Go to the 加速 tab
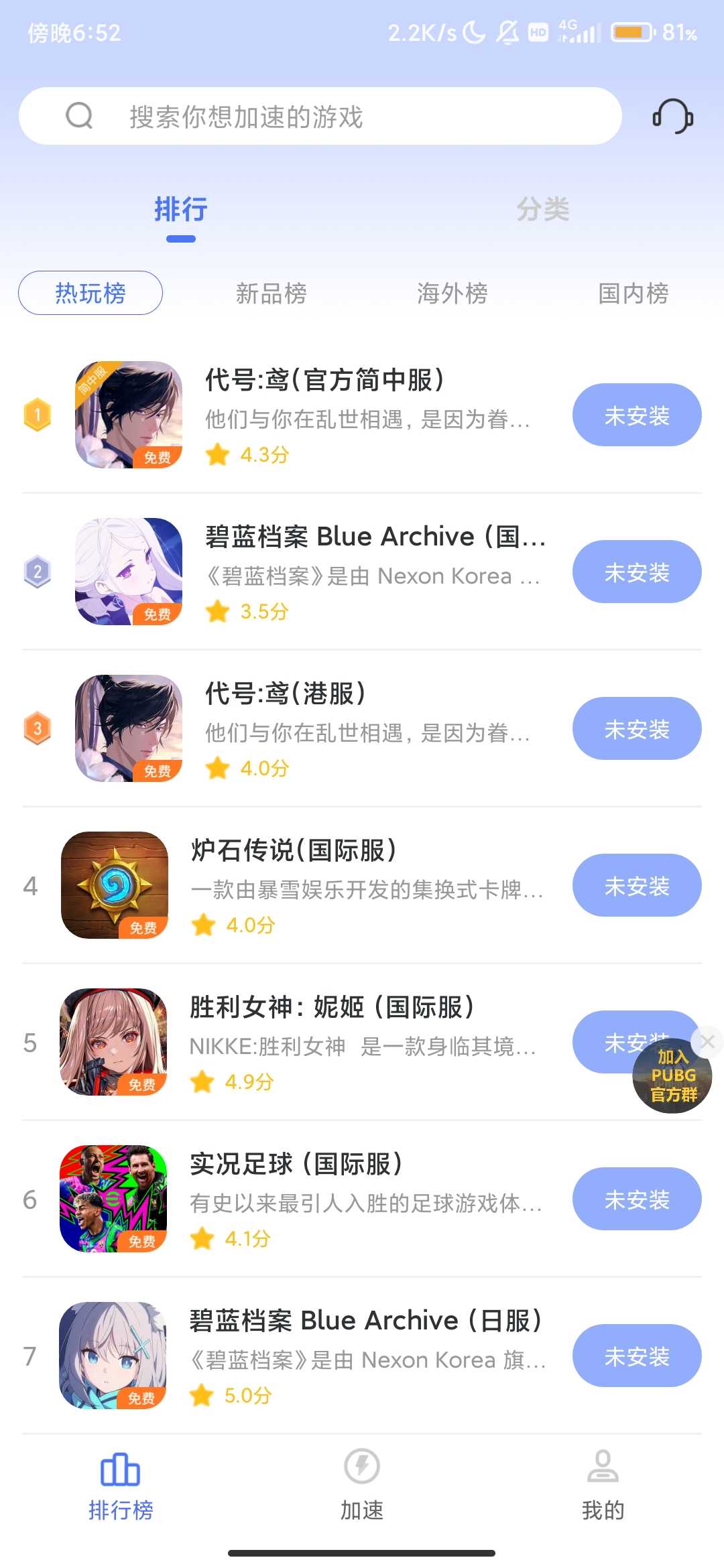The image size is (724, 1568). [x=362, y=1482]
